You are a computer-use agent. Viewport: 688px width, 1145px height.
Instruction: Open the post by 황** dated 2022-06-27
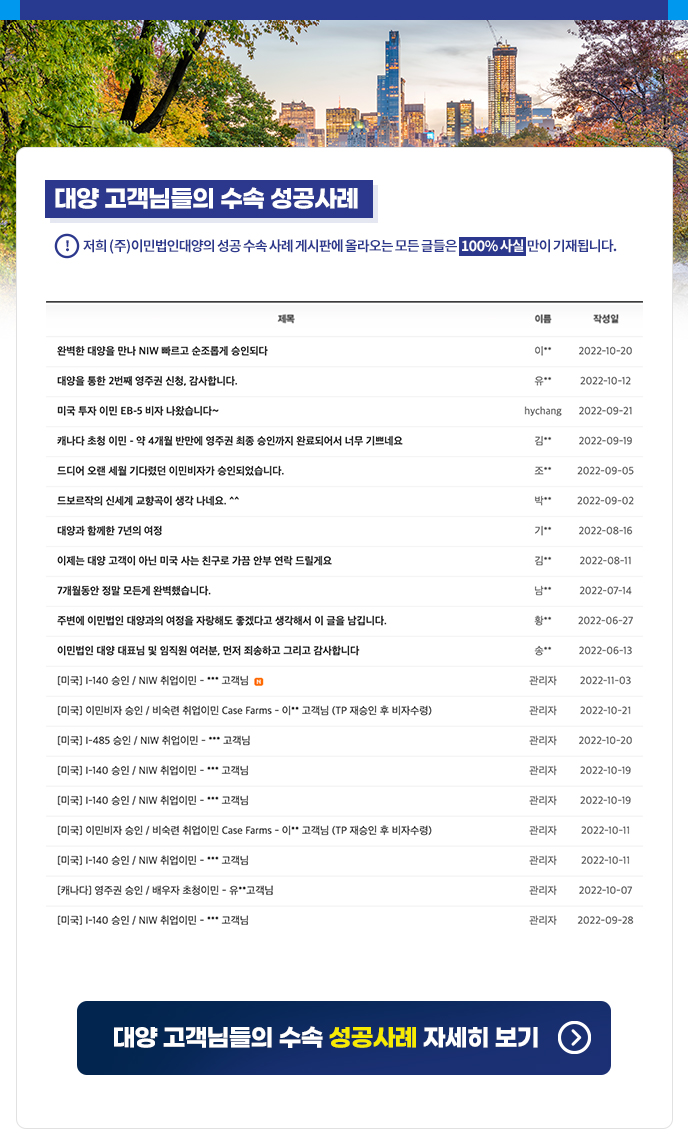221,621
